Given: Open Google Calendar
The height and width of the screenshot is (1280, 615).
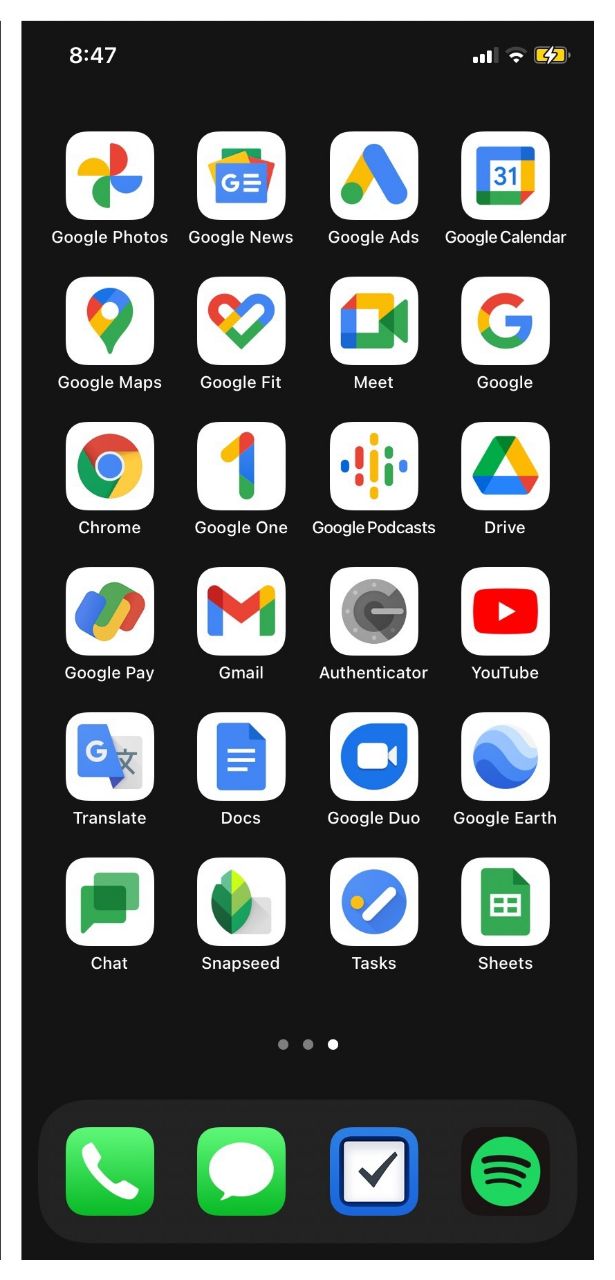Looking at the screenshot, I should click(505, 176).
